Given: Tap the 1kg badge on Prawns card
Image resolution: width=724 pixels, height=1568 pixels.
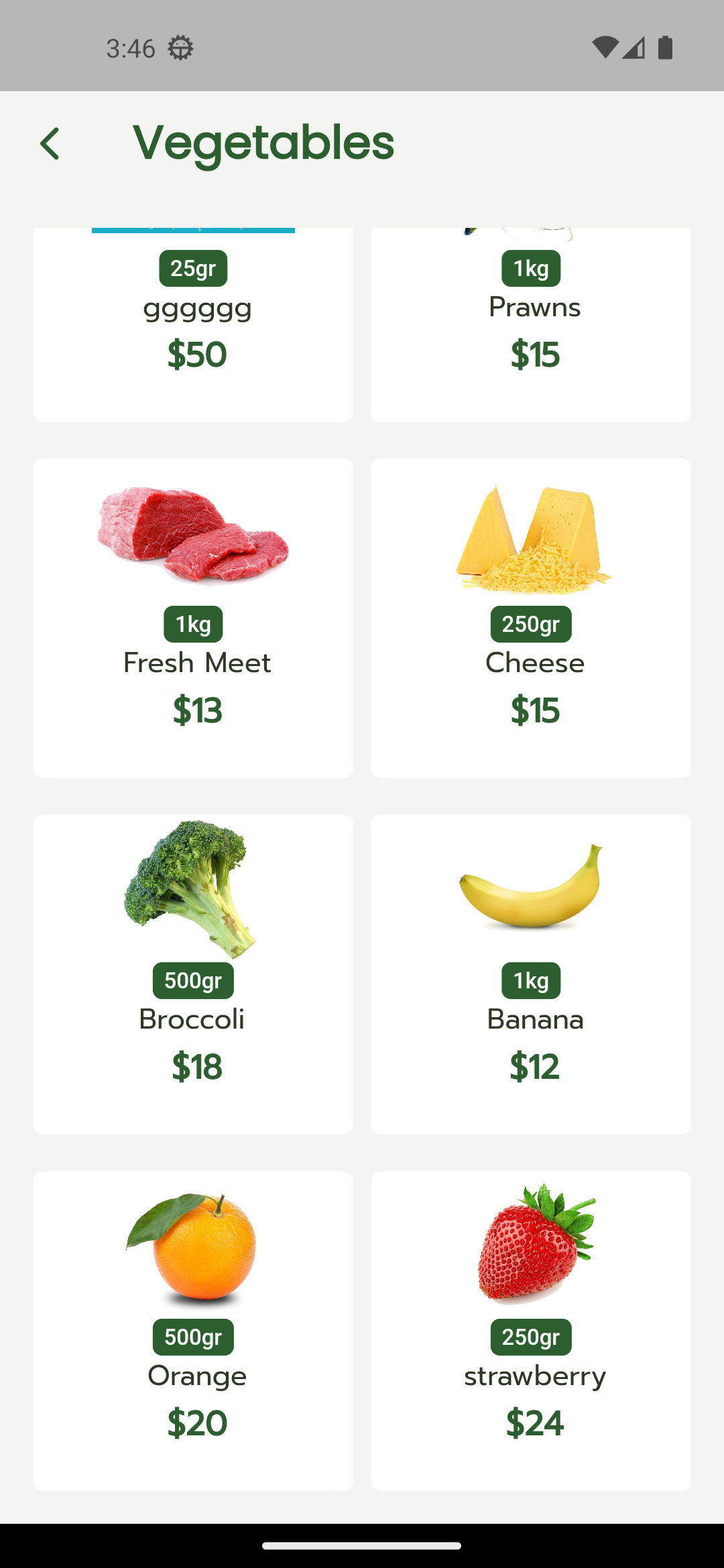Looking at the screenshot, I should tap(530, 268).
